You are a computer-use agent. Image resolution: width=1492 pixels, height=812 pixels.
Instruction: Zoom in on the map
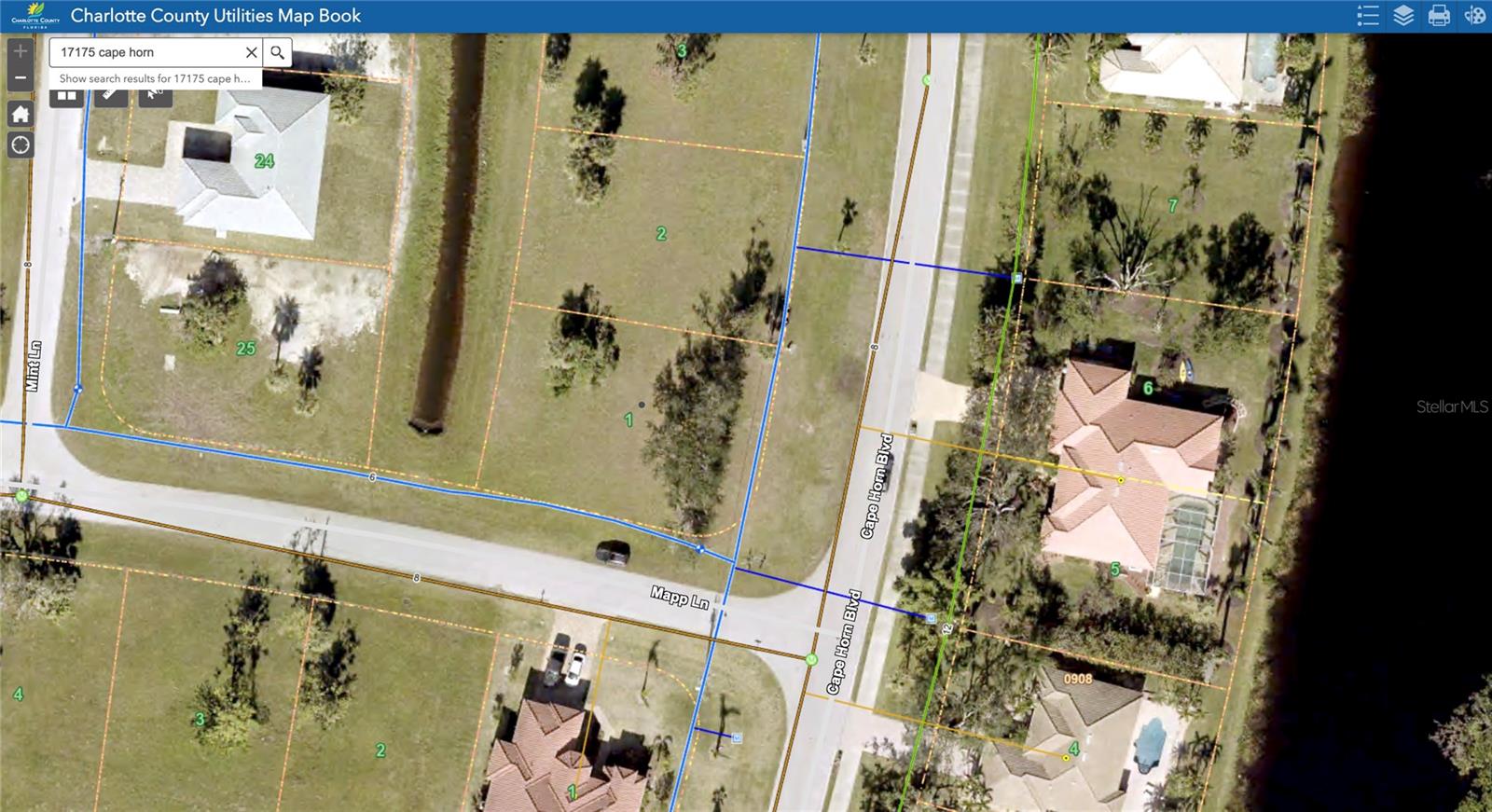coord(21,51)
